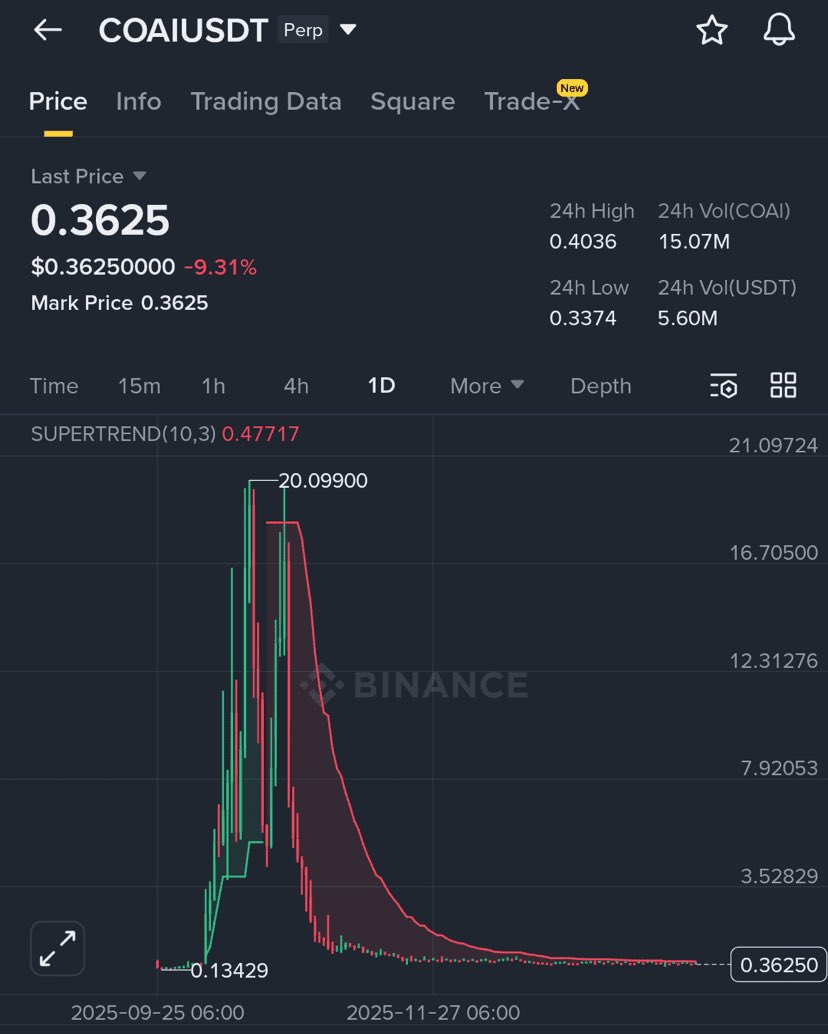Image resolution: width=828 pixels, height=1034 pixels.
Task: Expand chart to full screen
Action: point(58,947)
